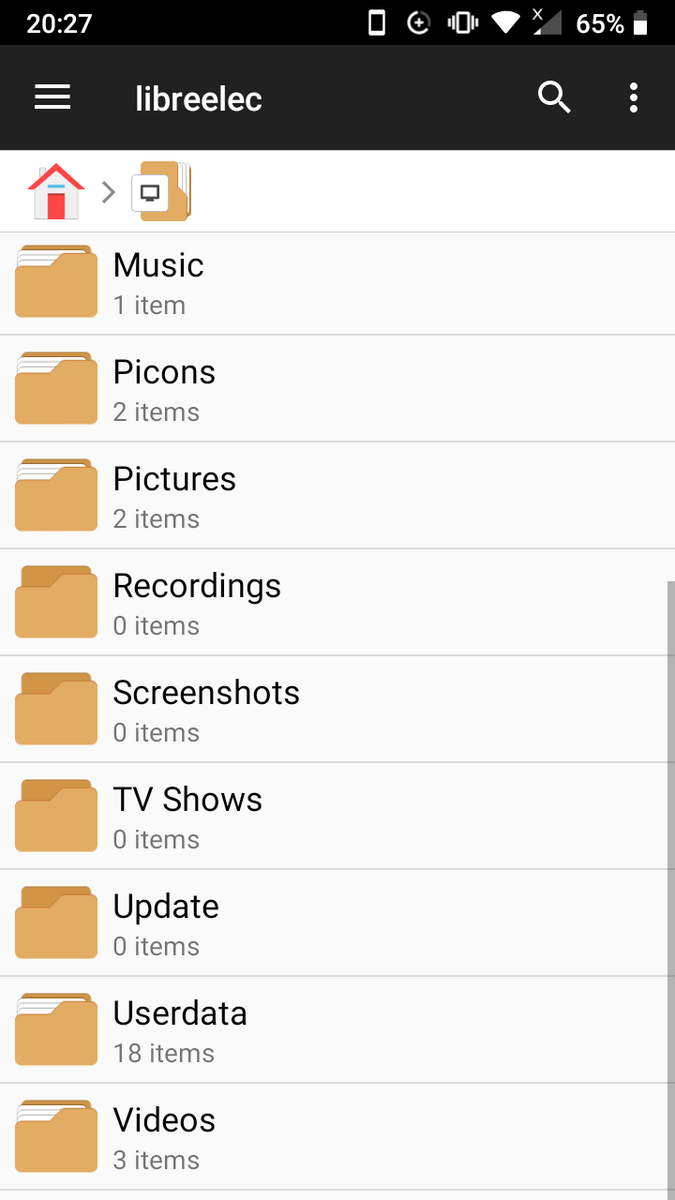Image resolution: width=675 pixels, height=1200 pixels.
Task: Open the Videos folder
Action: 337,1138
